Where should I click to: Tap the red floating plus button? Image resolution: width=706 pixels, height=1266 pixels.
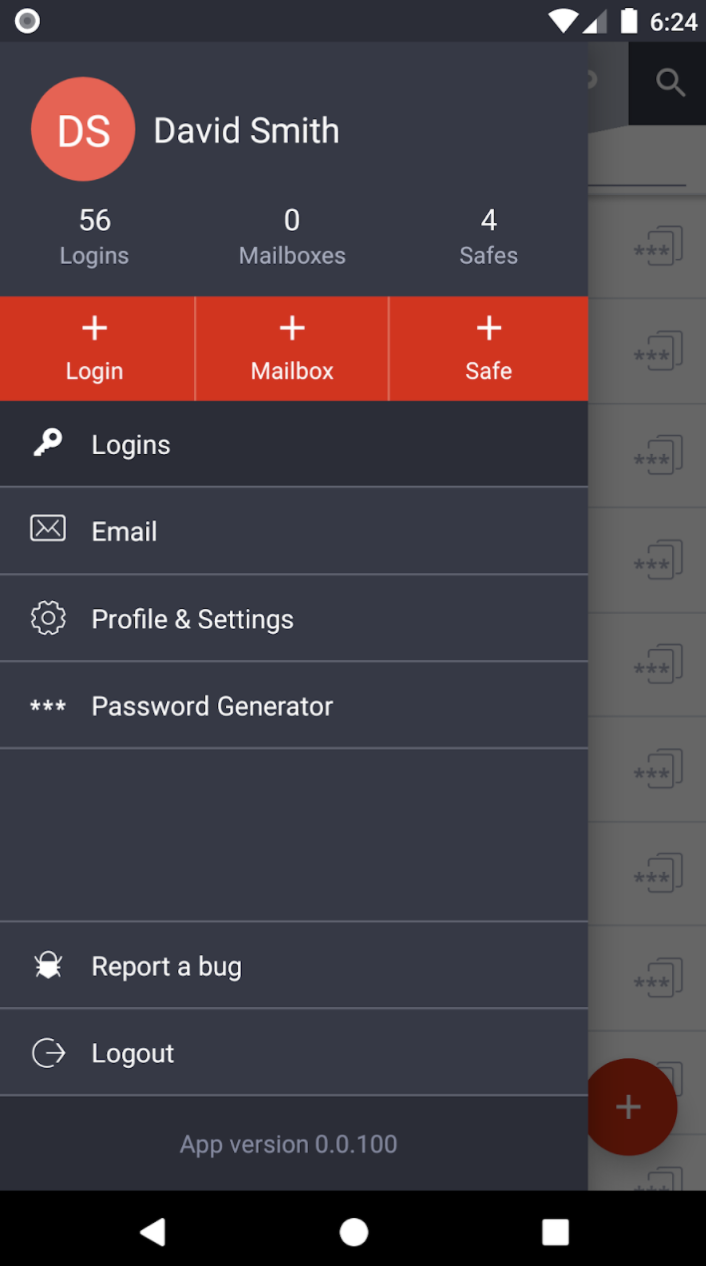tap(630, 1107)
